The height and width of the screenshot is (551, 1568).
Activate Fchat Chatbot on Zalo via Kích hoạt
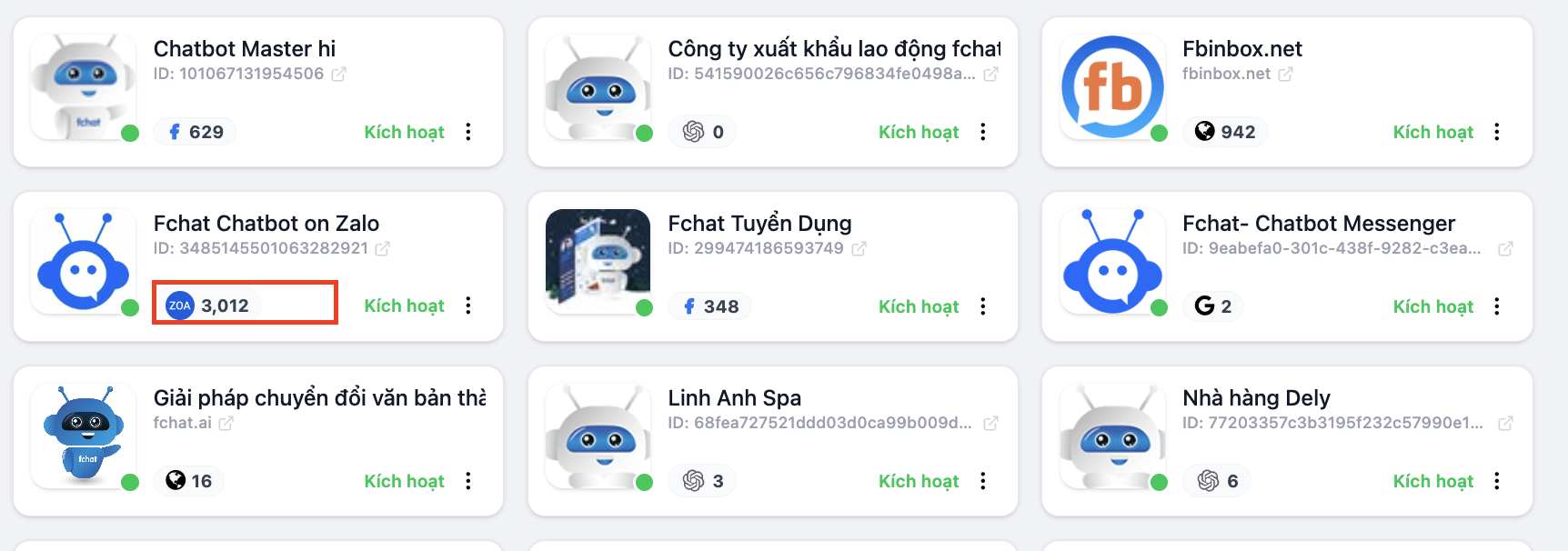coord(404,306)
